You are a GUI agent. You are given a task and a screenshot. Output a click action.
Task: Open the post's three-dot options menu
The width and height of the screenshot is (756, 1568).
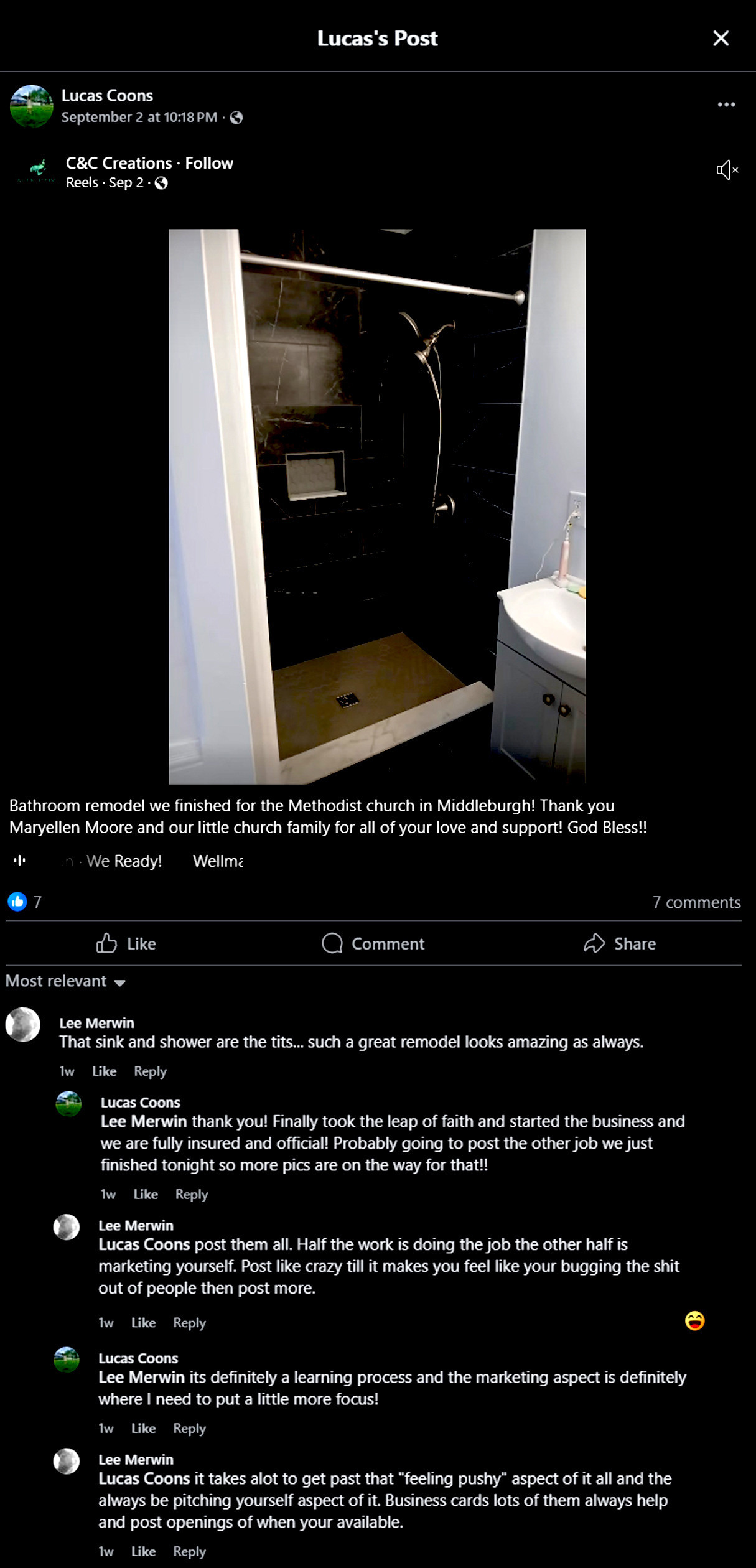tap(726, 105)
